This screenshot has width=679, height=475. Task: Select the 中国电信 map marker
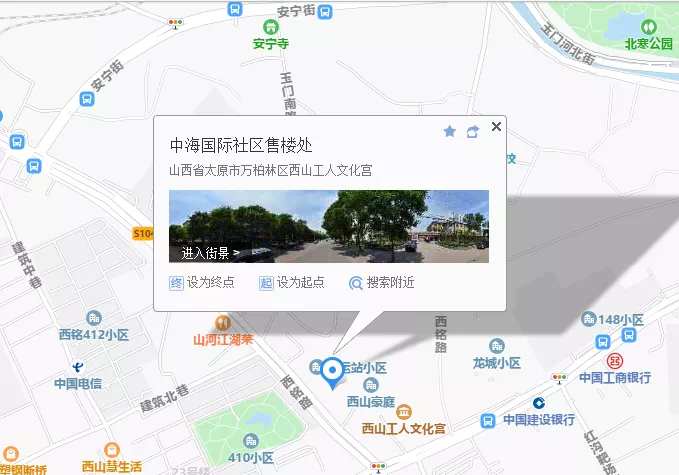click(x=78, y=366)
